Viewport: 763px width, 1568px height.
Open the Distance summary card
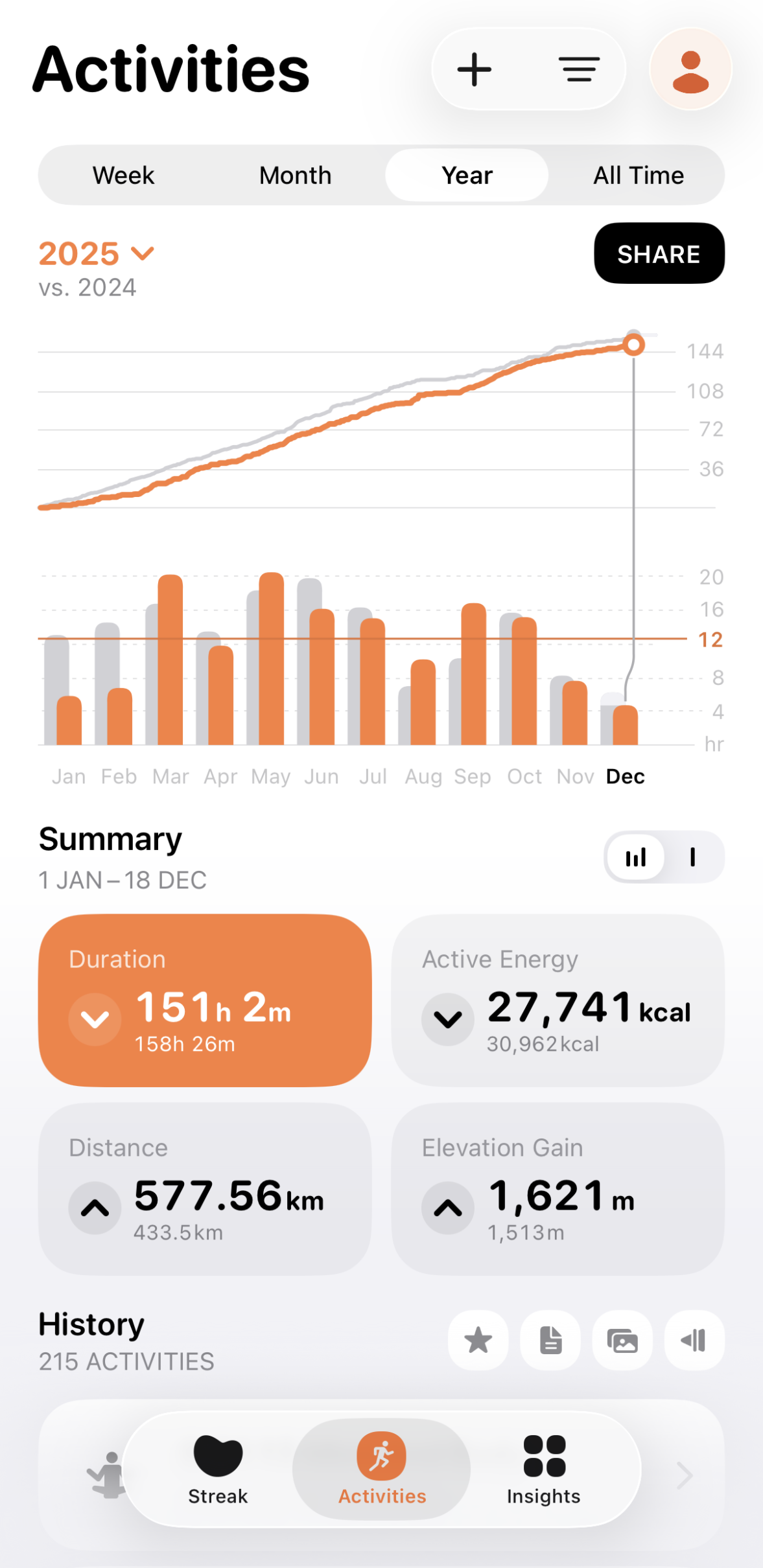point(205,1189)
